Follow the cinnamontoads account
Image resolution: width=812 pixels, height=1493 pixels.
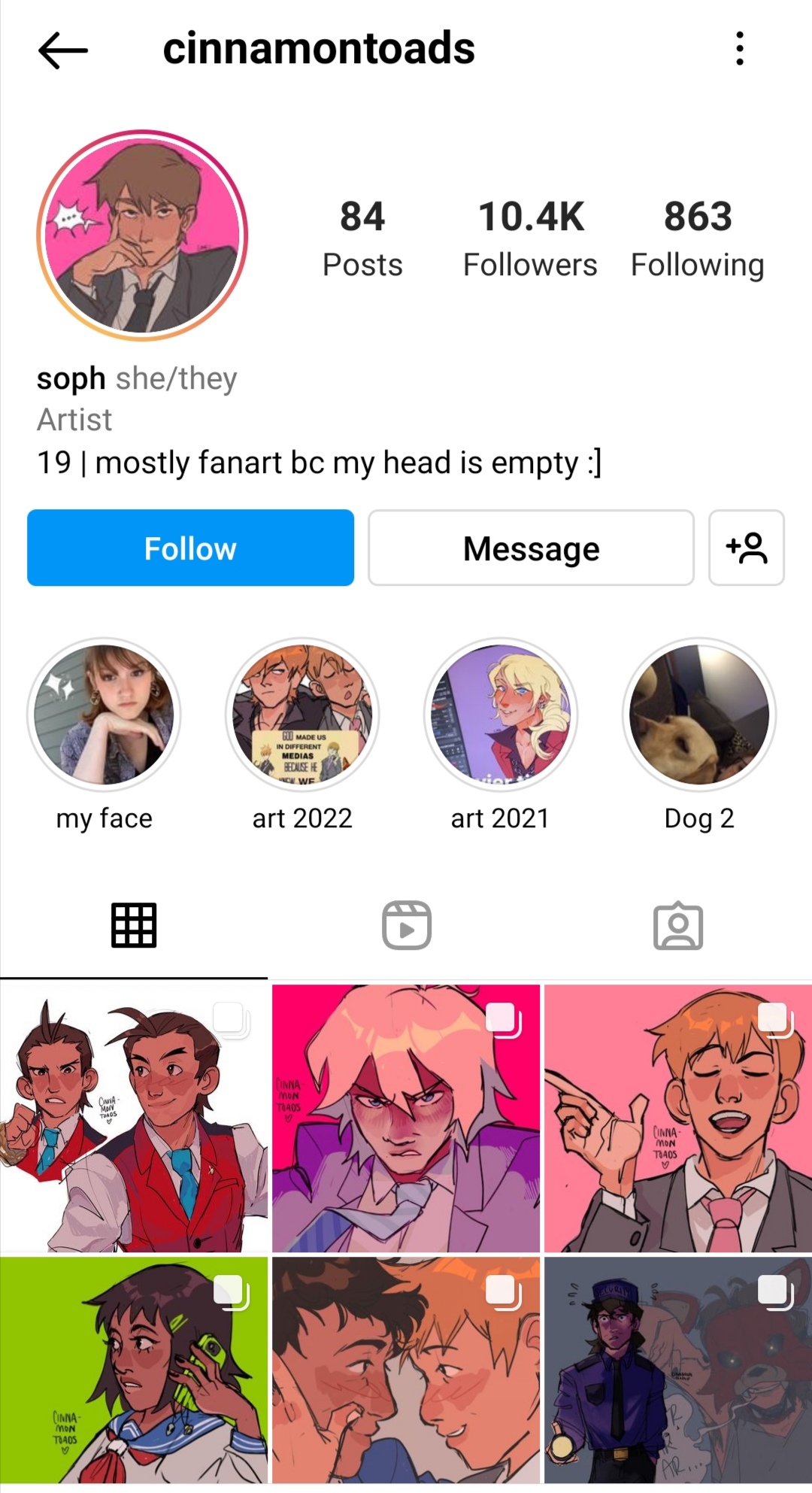(x=190, y=548)
